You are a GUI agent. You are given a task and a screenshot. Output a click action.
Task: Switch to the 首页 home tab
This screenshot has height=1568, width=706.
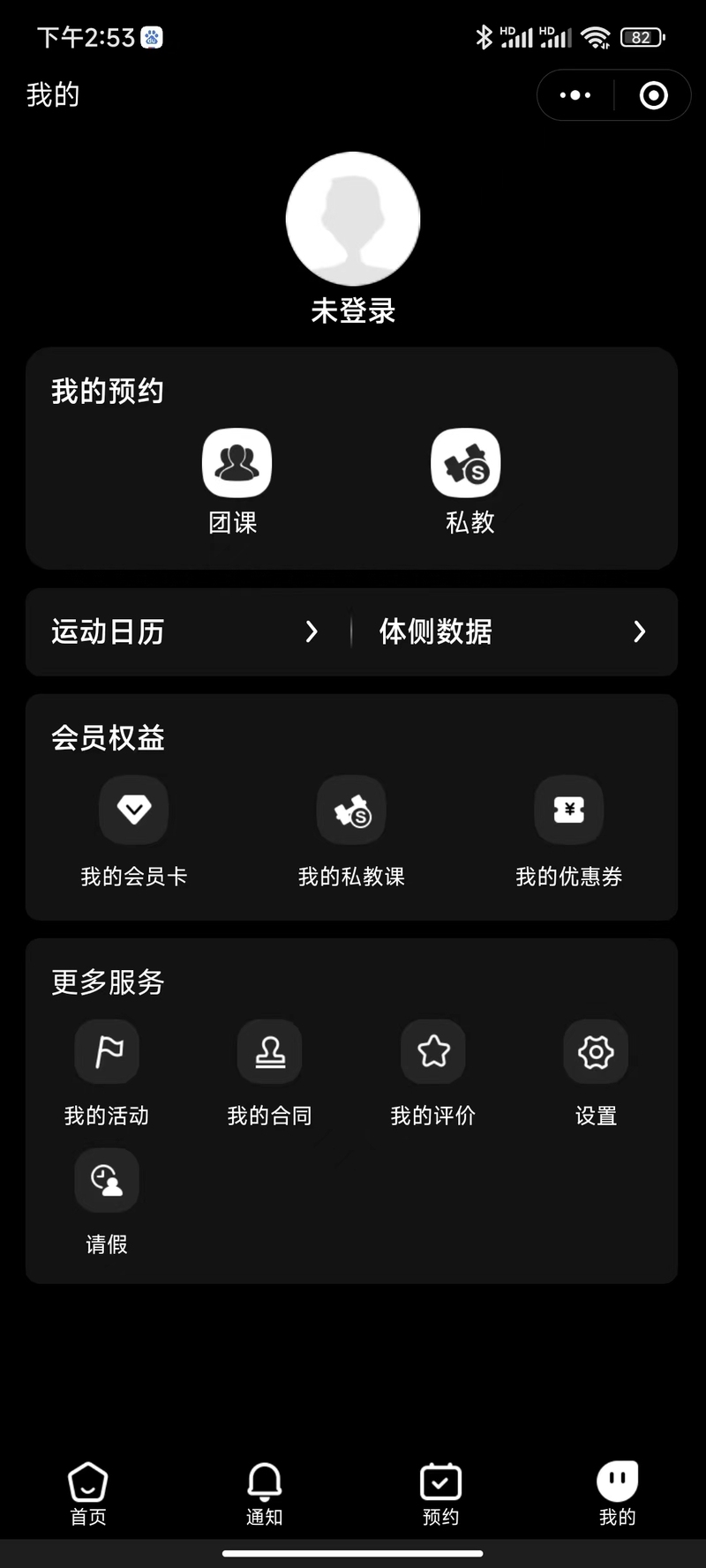[x=88, y=1494]
